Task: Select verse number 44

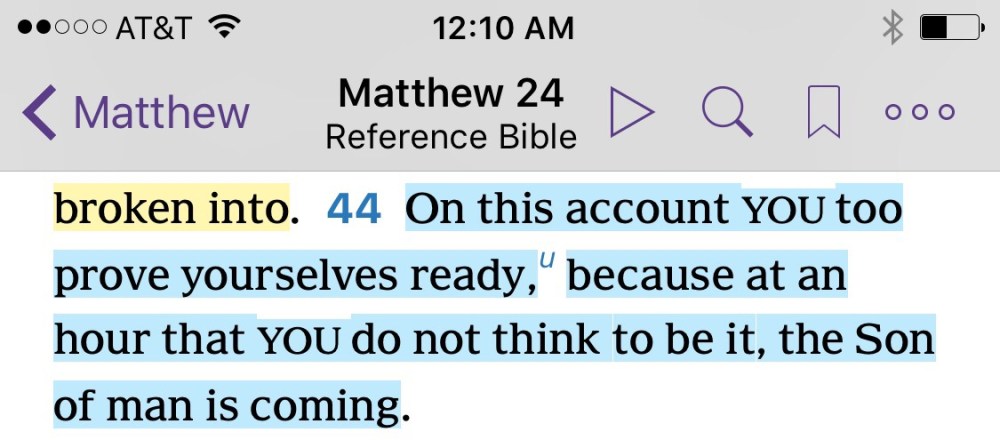Action: (x=354, y=210)
